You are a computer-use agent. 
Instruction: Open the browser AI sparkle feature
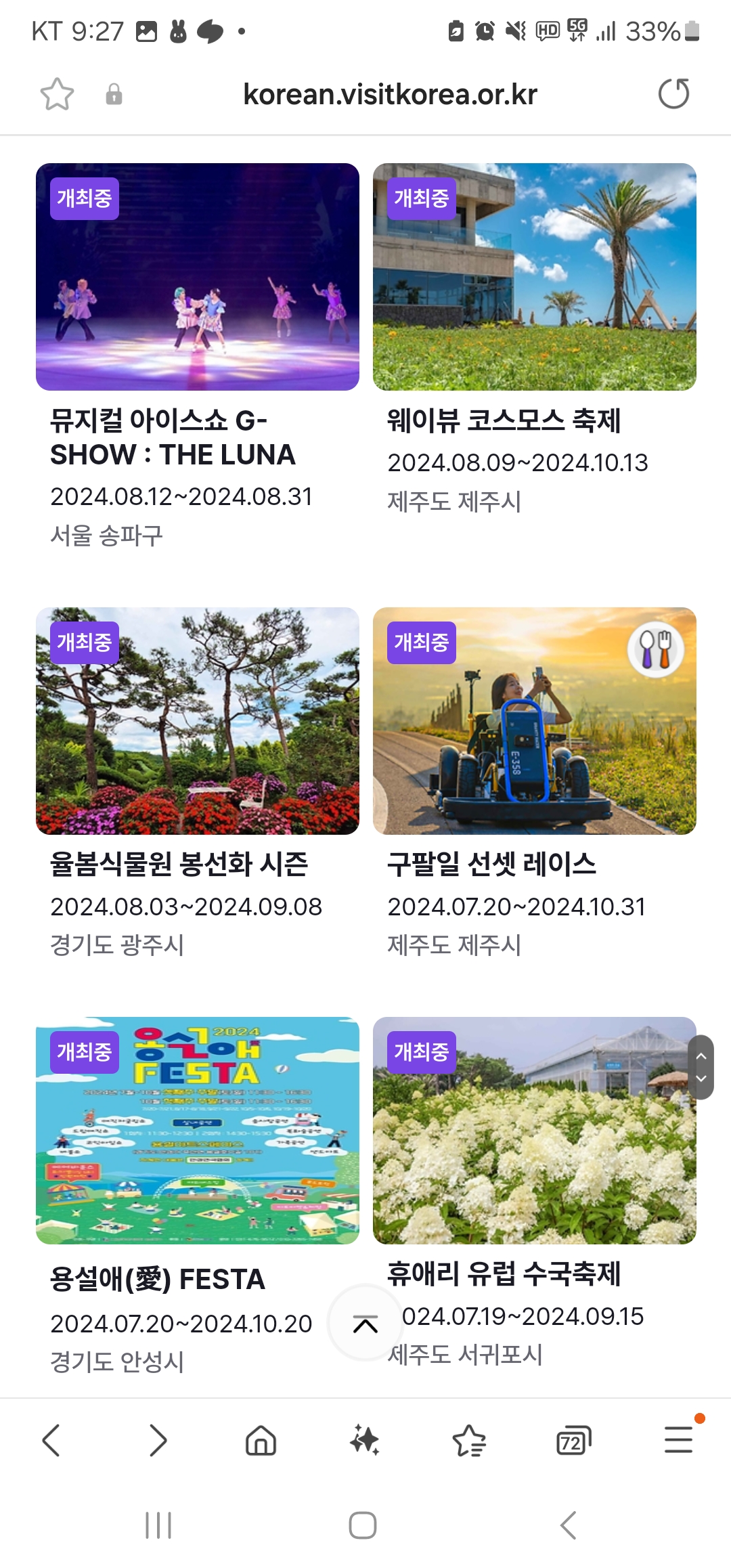[x=365, y=1440]
